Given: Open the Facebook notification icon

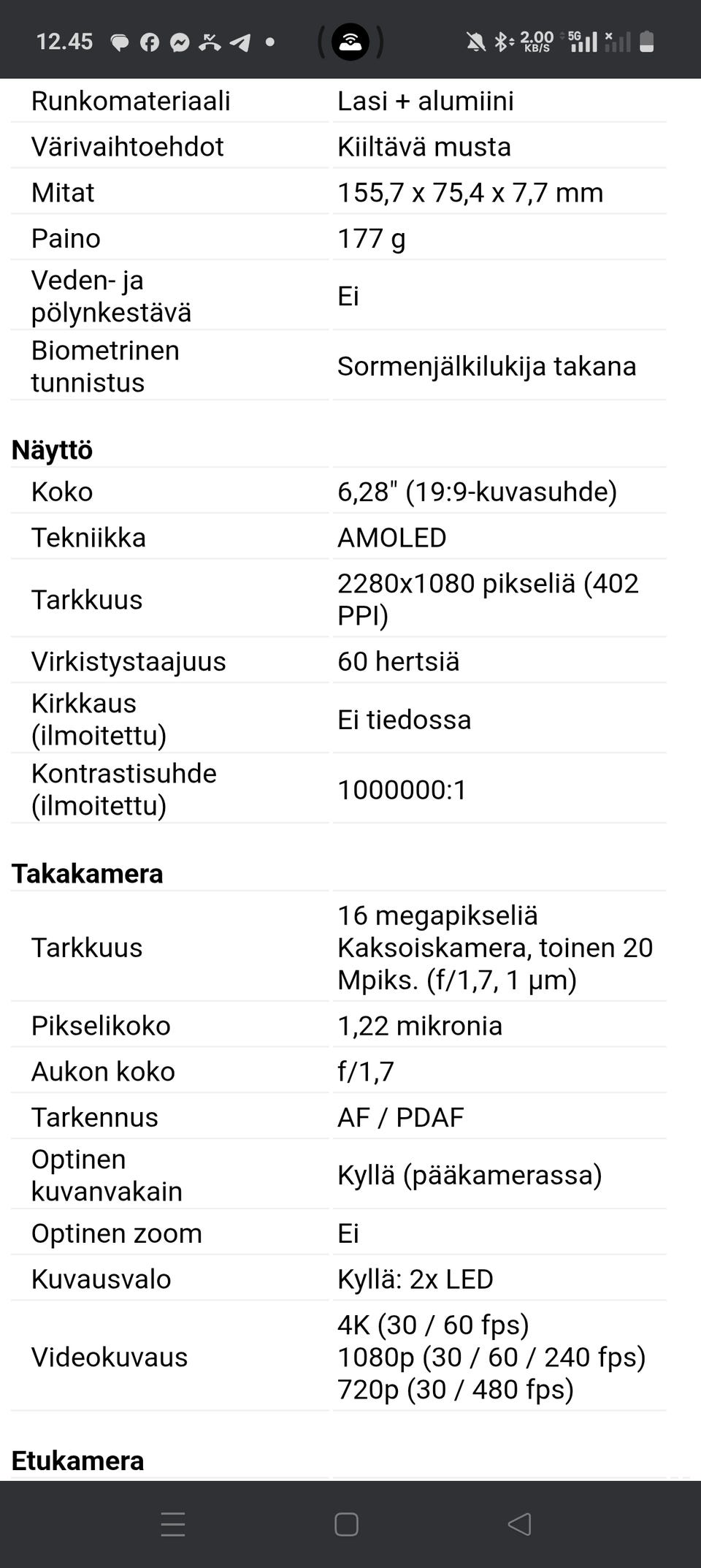Looking at the screenshot, I should point(149,40).
